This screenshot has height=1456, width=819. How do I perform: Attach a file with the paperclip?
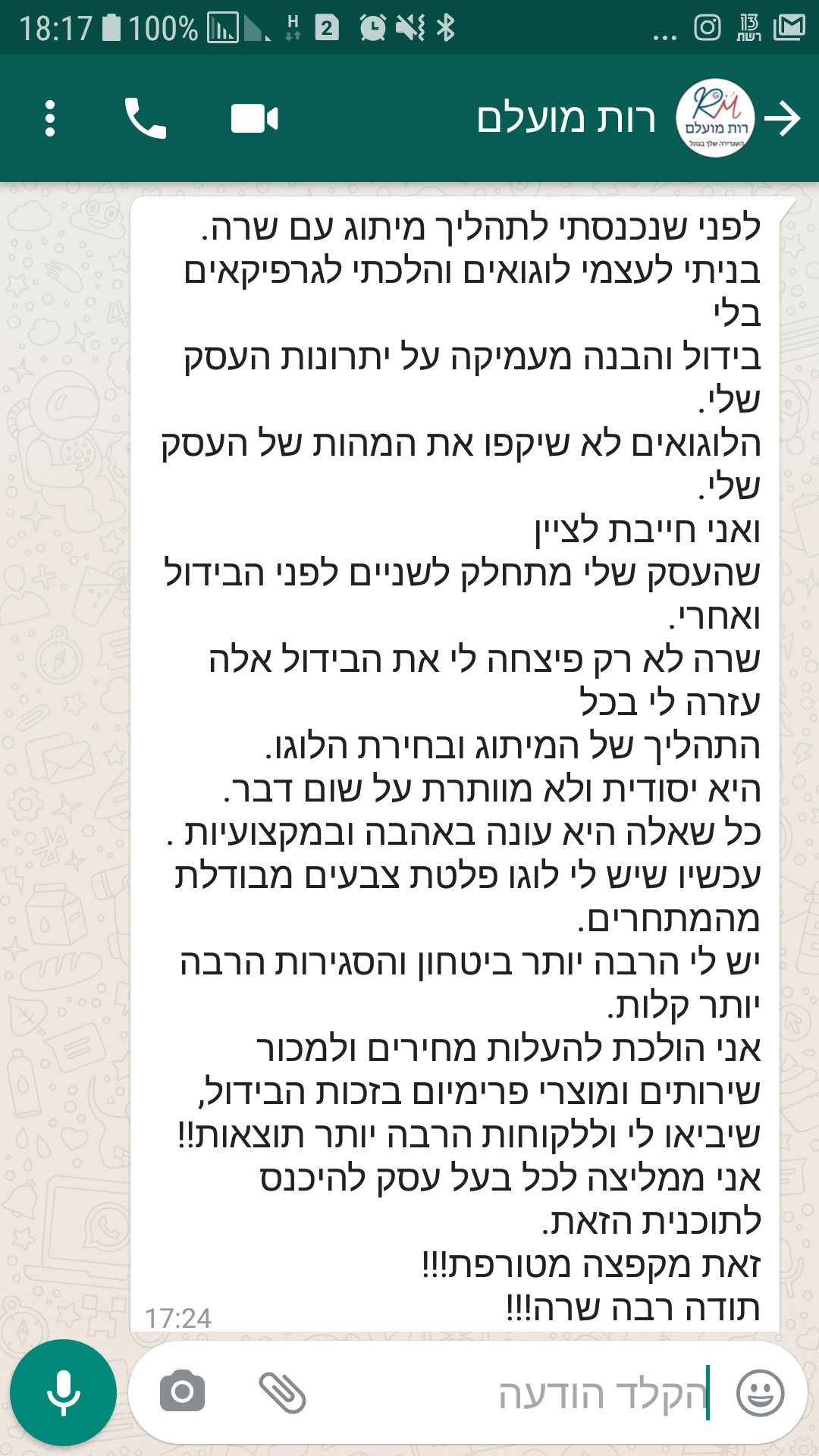click(x=282, y=1392)
